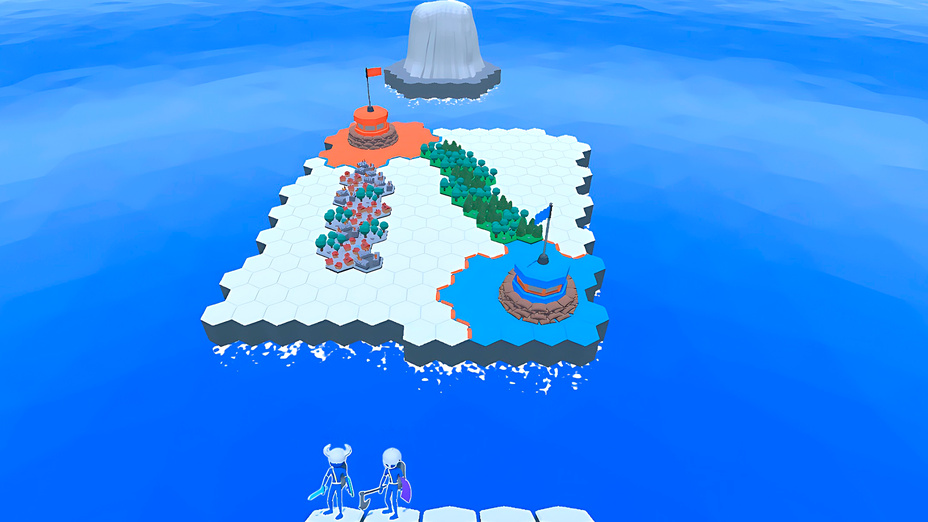Select the axe and shield warrior unit
Image resolution: width=928 pixels, height=522 pixels.
(392, 480)
